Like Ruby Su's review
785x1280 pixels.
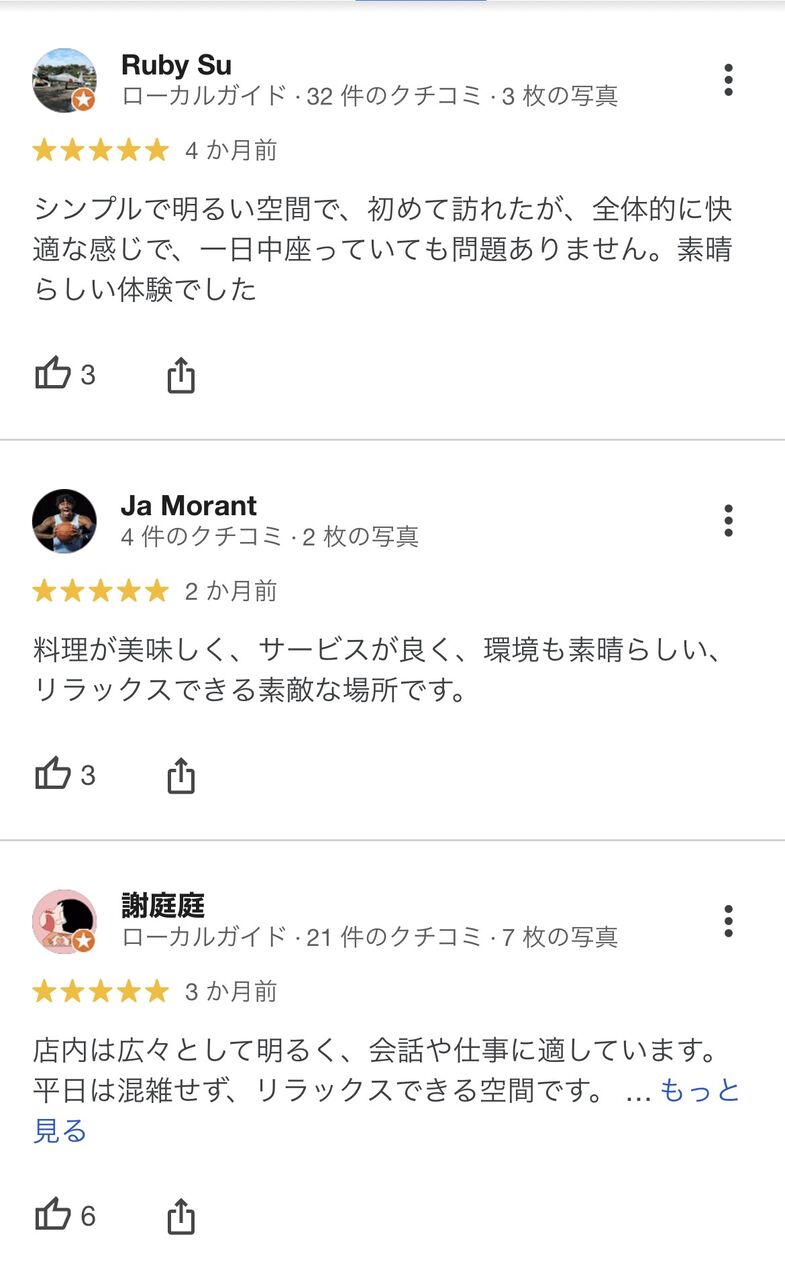tap(53, 375)
